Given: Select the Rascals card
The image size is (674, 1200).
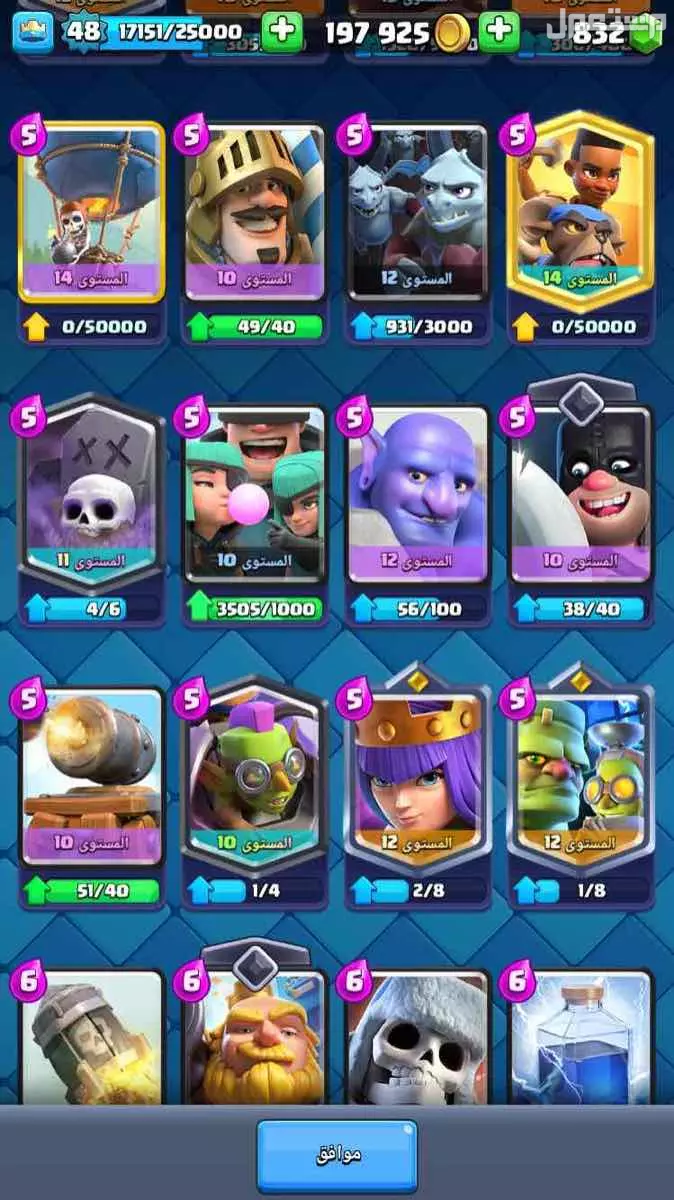Looking at the screenshot, I should tap(255, 495).
